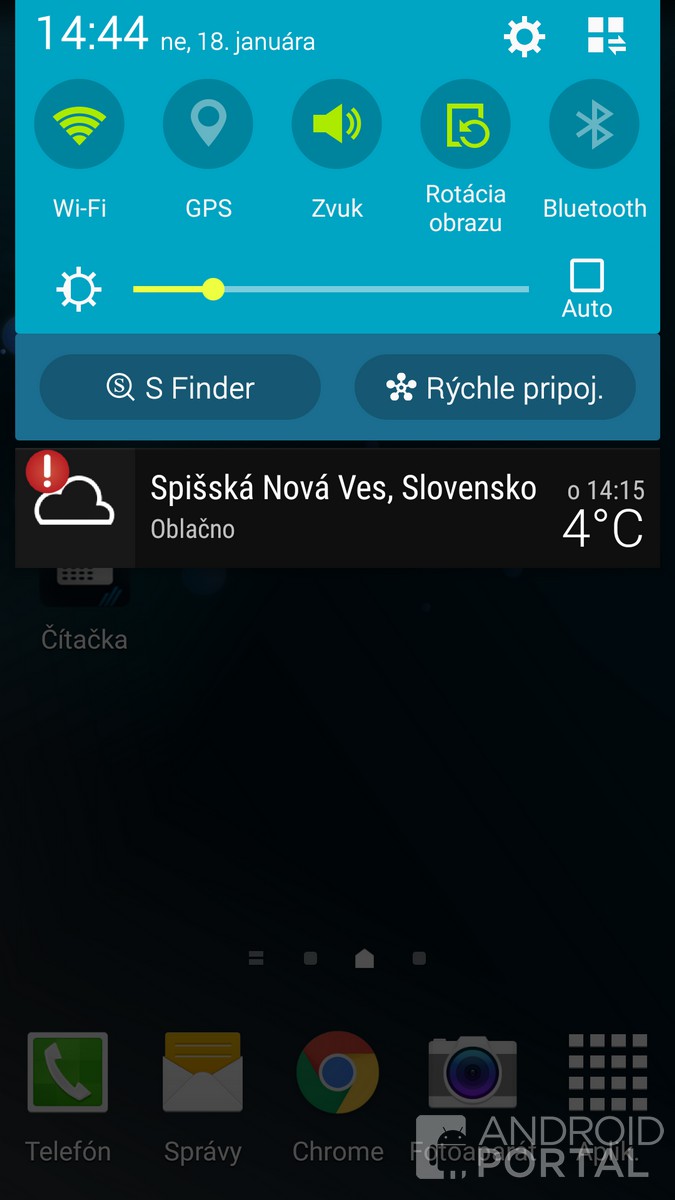Toggle Rotácia obrazu screen rotation
This screenshot has width=675, height=1200.
(466, 125)
